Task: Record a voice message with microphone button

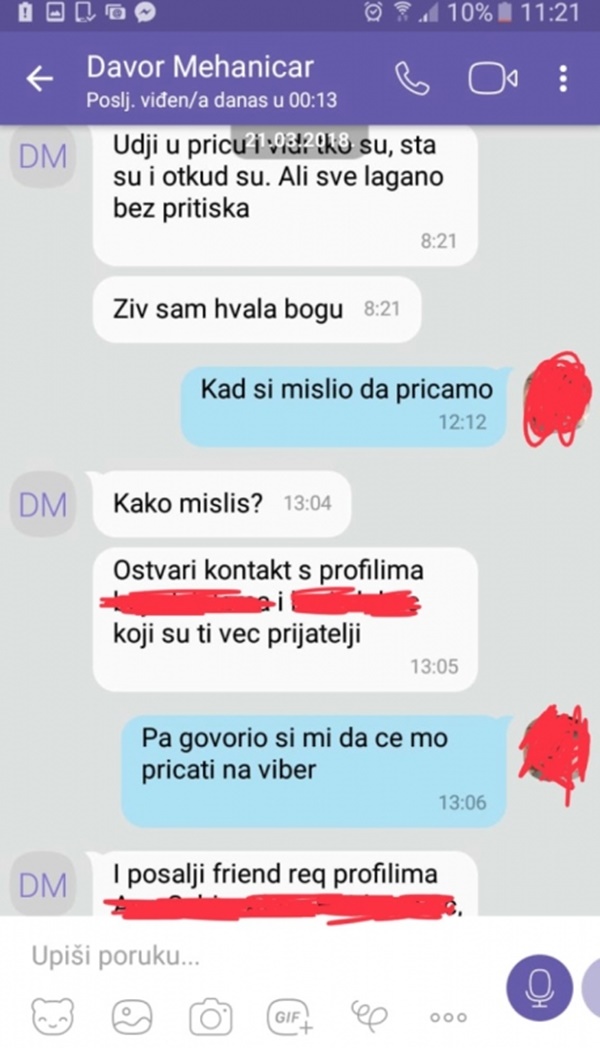Action: 539,985
